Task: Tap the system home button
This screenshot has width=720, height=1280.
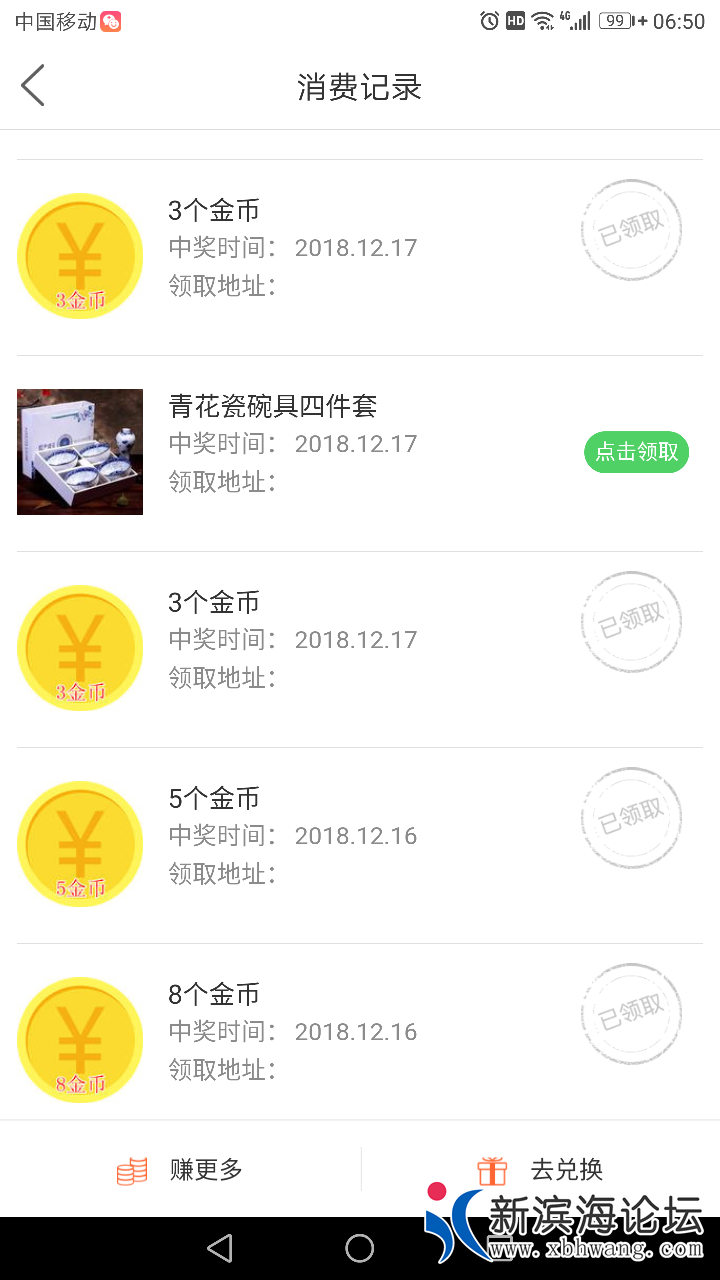Action: click(x=360, y=1247)
